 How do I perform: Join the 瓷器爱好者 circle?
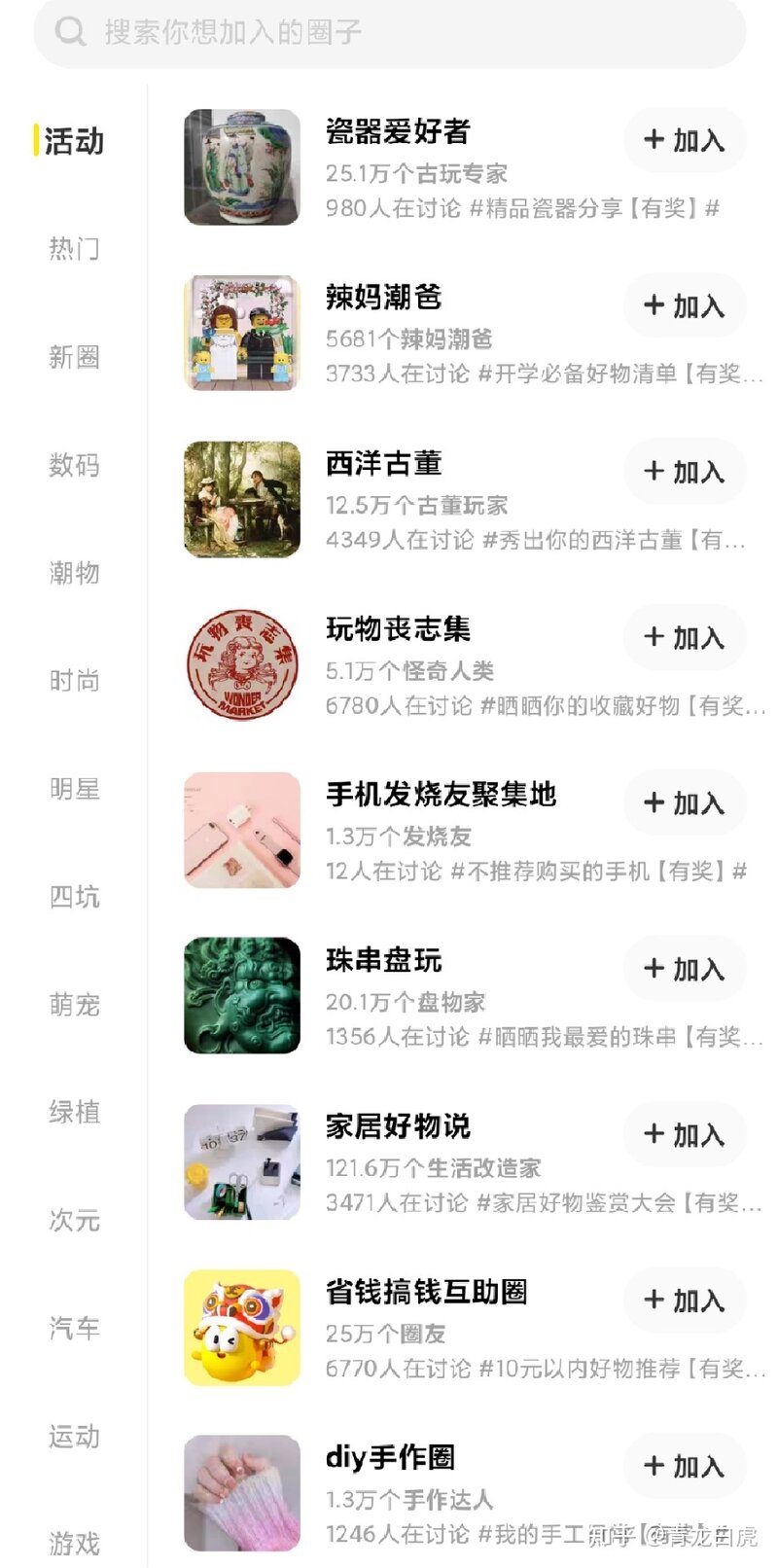click(x=685, y=141)
